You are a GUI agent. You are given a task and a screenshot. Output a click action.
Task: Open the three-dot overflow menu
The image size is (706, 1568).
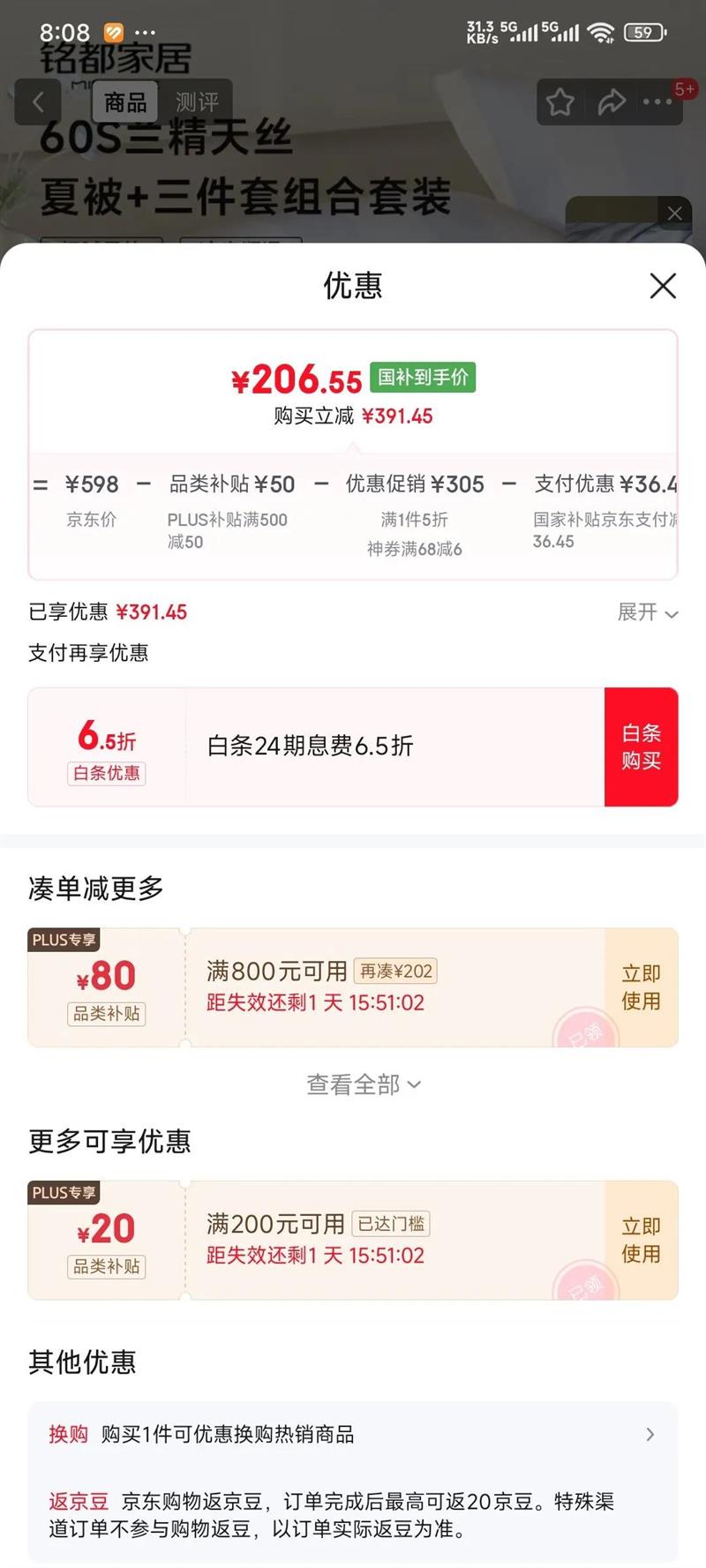tap(657, 102)
